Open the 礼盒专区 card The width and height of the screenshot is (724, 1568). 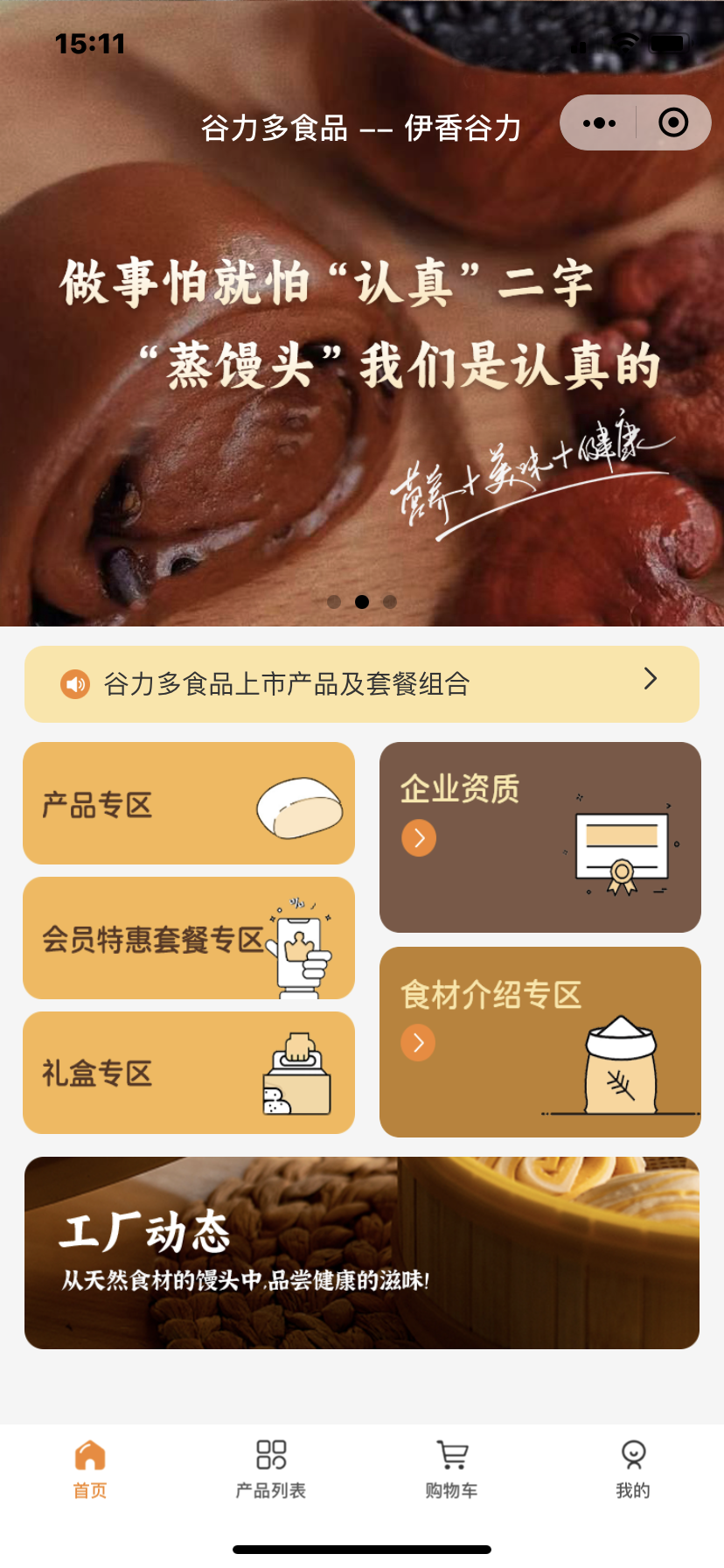(x=189, y=1072)
